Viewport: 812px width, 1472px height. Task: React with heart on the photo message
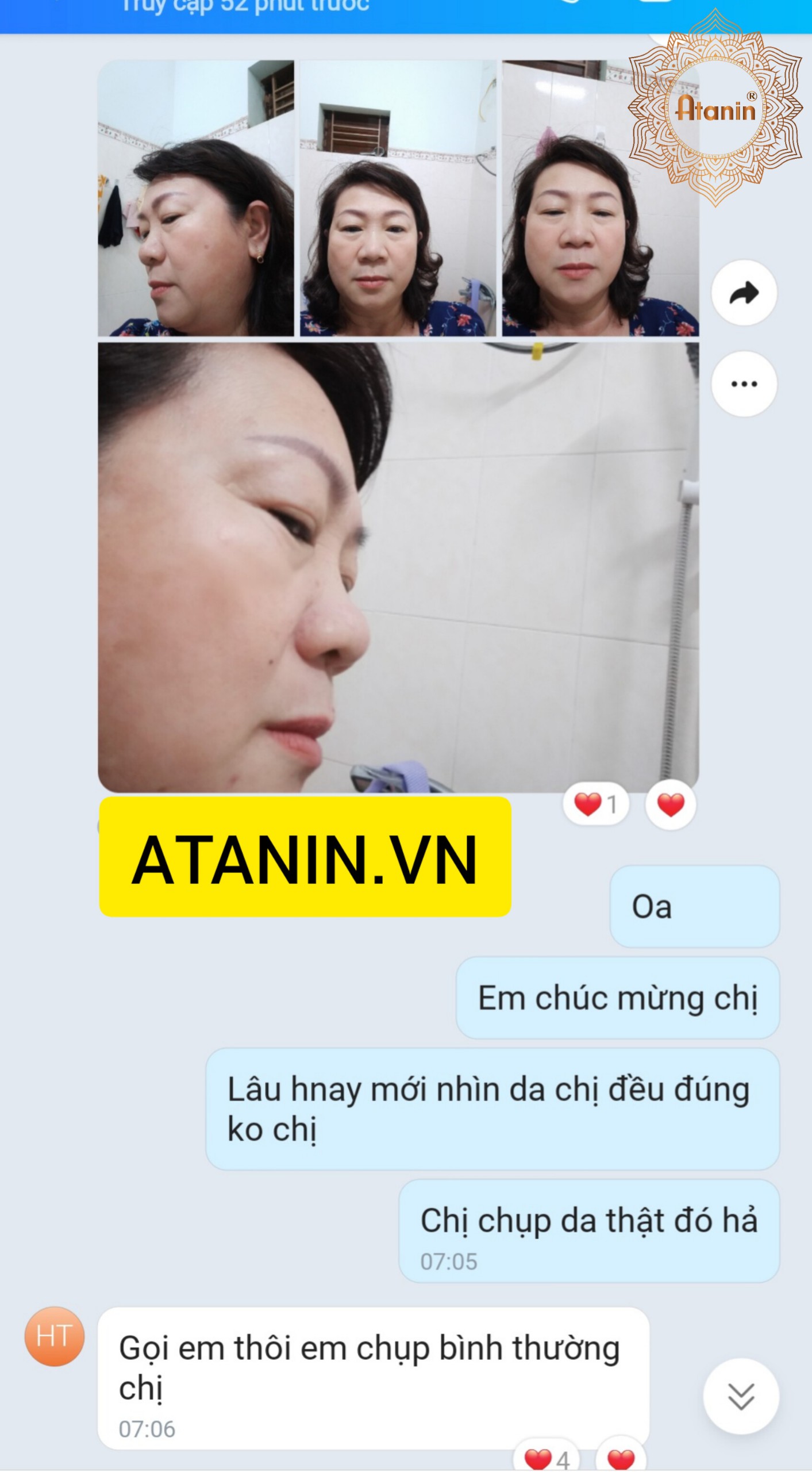coord(671,804)
